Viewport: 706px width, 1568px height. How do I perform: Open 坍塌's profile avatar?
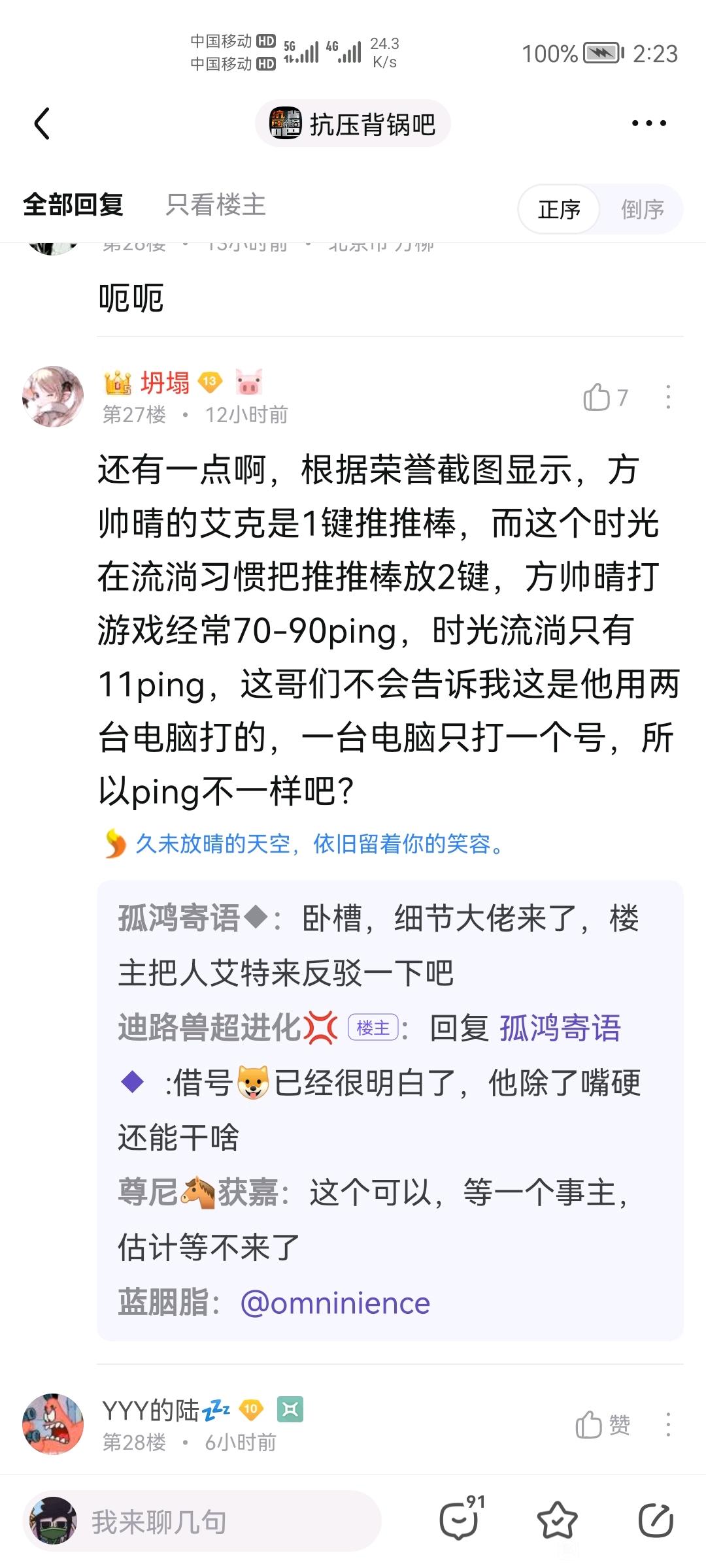click(53, 397)
